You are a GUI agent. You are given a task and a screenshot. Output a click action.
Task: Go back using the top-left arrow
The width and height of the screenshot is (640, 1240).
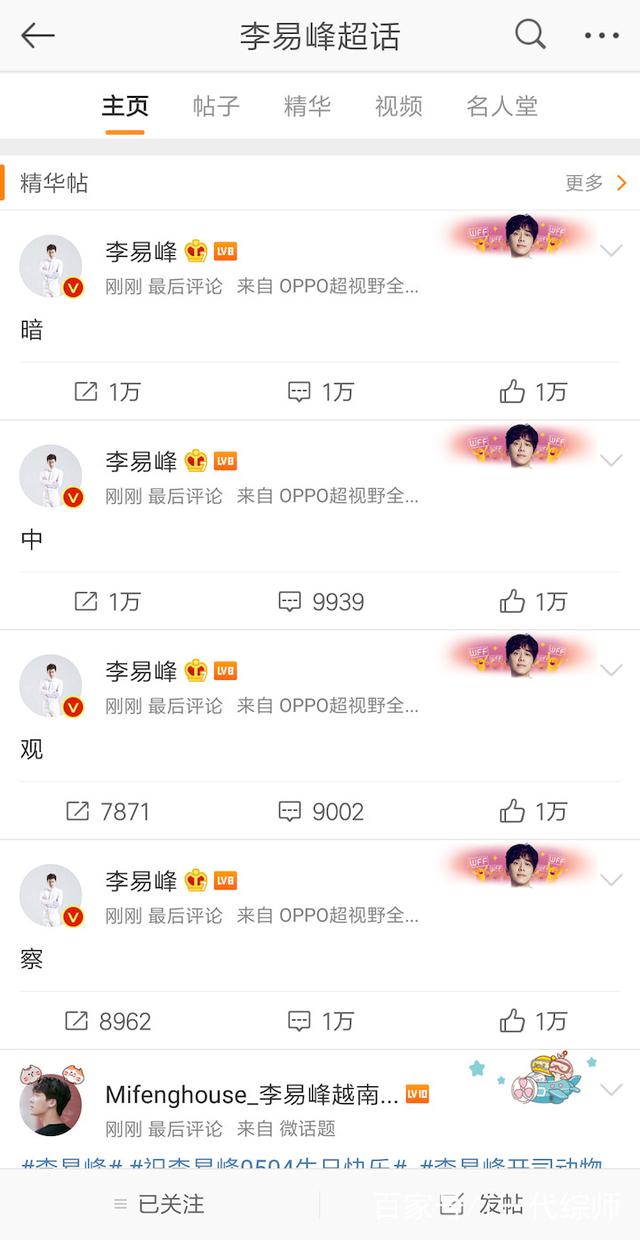[x=38, y=36]
